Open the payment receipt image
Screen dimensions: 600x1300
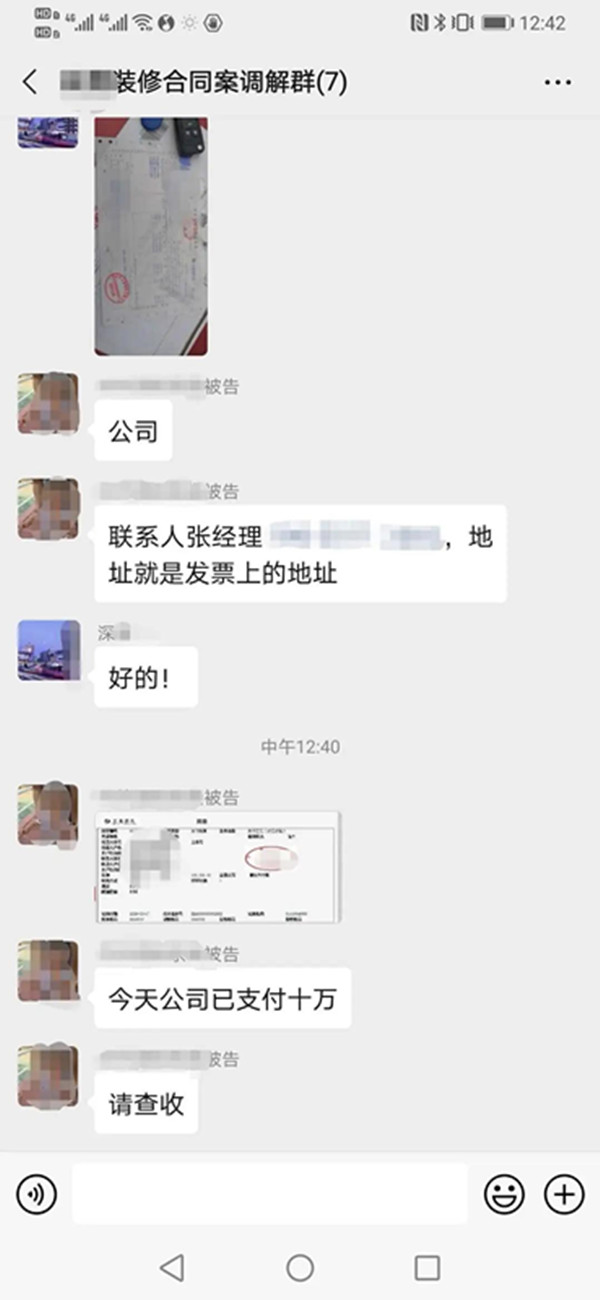tap(218, 867)
